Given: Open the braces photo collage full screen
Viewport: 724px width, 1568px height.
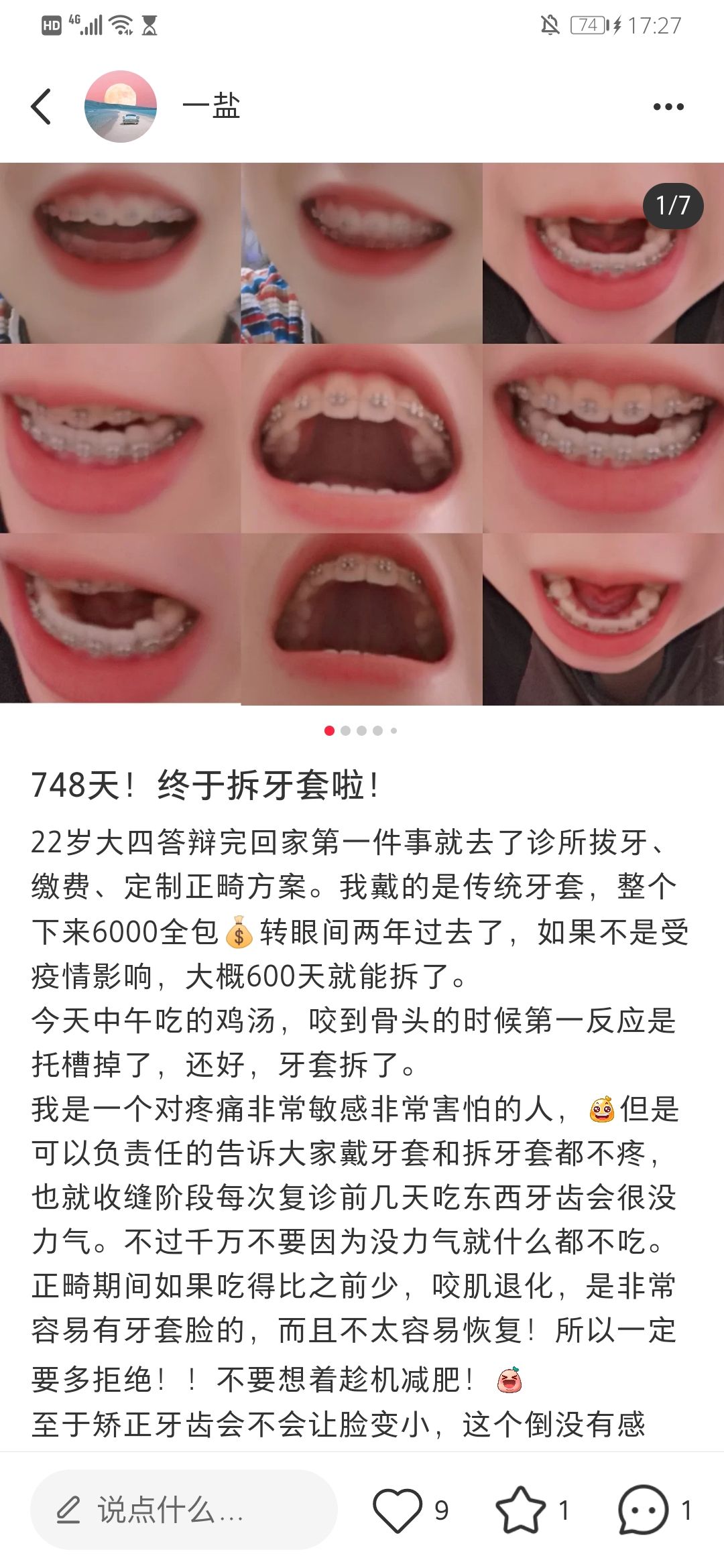Looking at the screenshot, I should point(362,434).
